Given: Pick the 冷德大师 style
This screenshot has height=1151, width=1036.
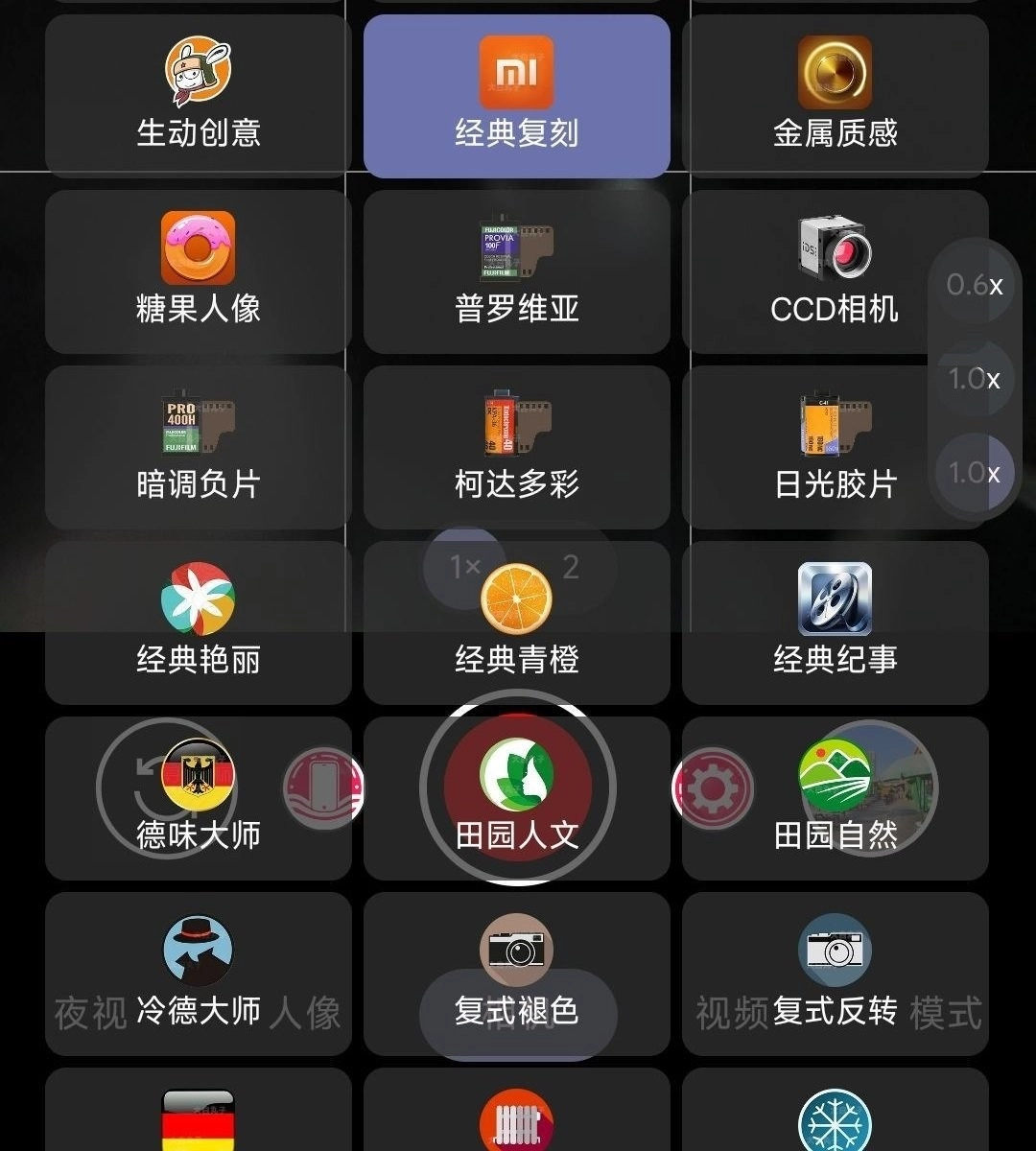Looking at the screenshot, I should coord(199,974).
